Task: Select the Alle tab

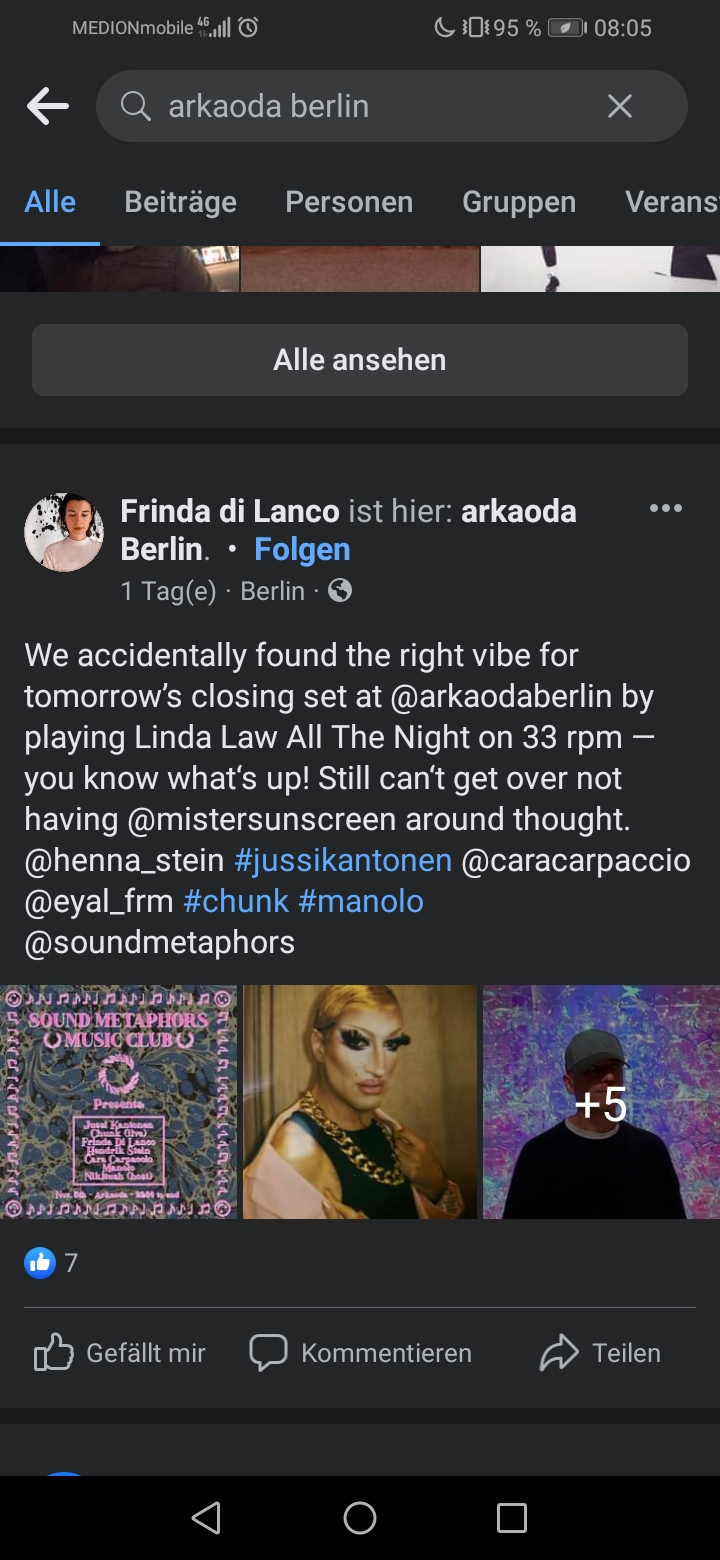Action: [x=50, y=202]
